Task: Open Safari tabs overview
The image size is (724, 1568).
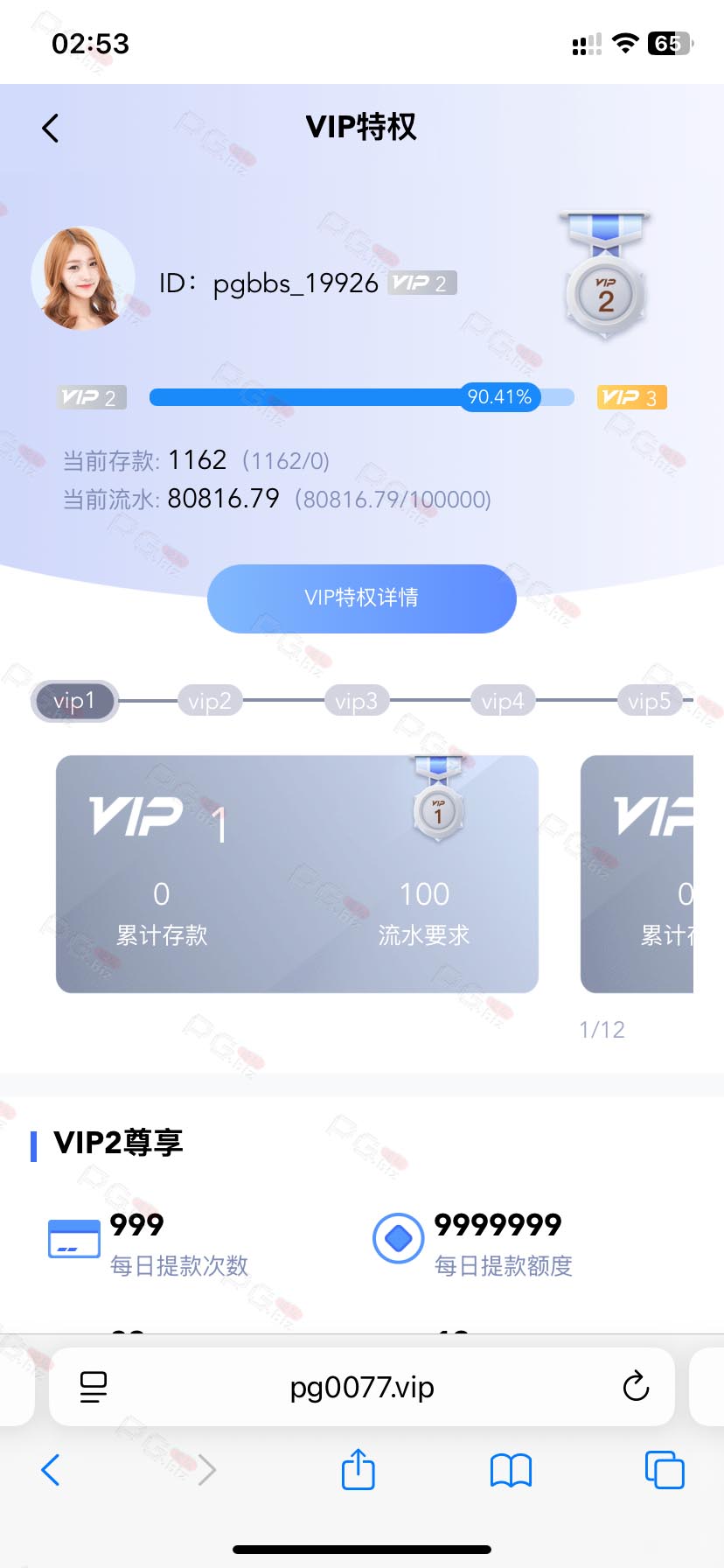Action: pos(665,1470)
